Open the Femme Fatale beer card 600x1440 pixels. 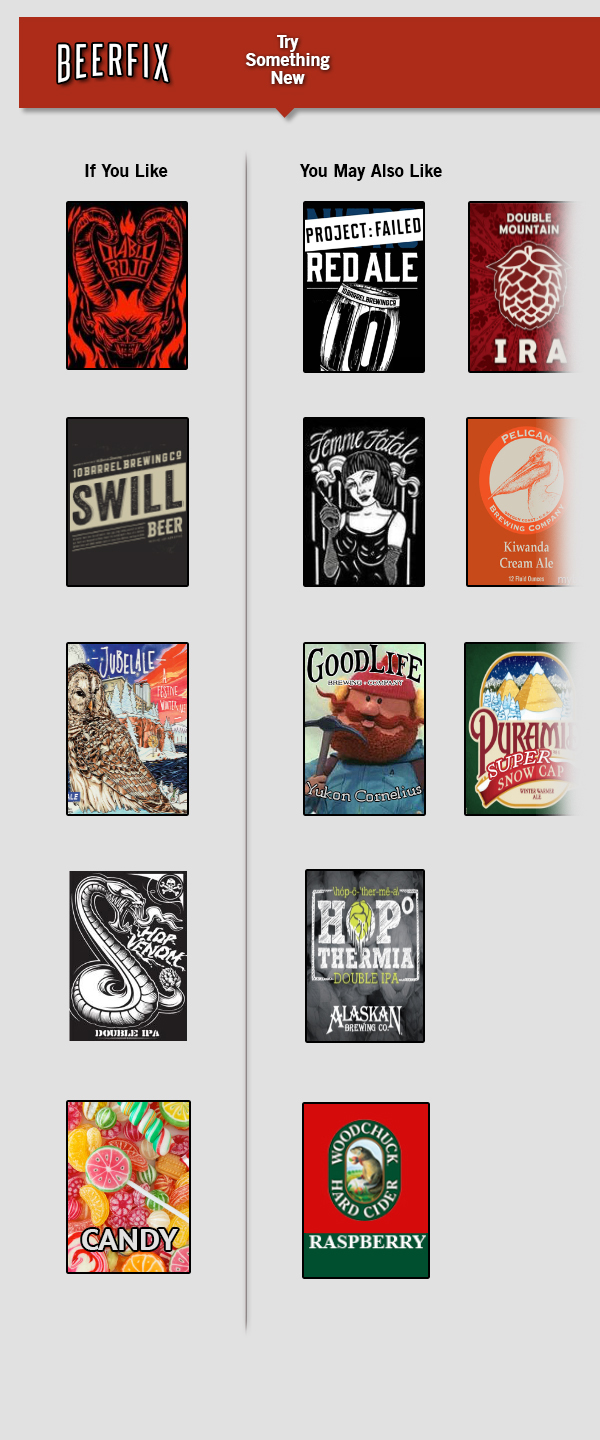[364, 502]
